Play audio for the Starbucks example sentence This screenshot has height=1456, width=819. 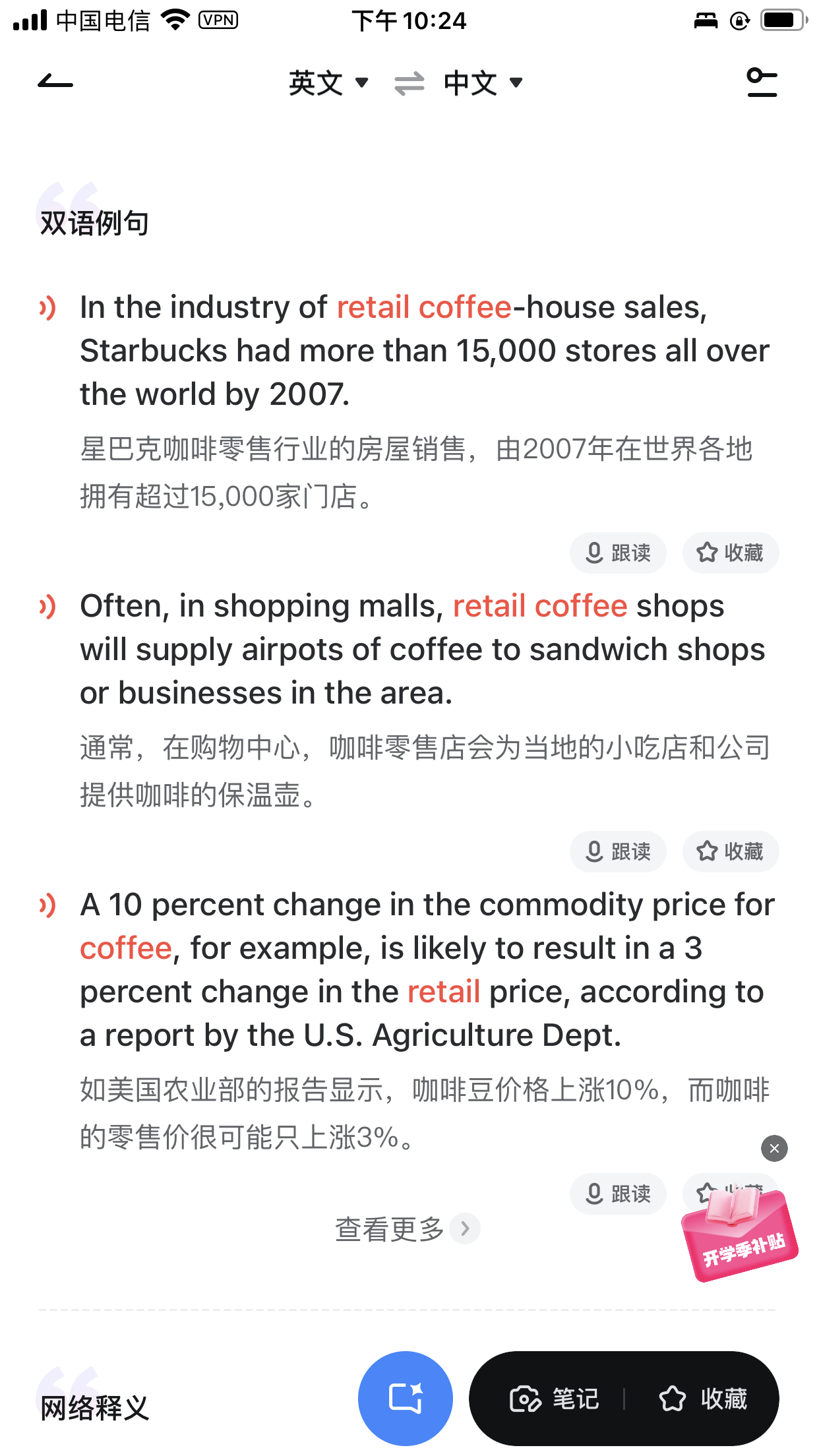click(x=47, y=308)
